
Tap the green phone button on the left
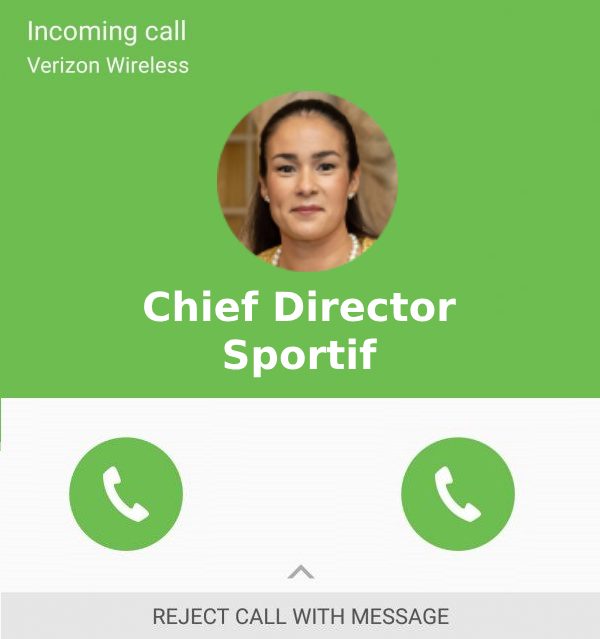click(126, 494)
